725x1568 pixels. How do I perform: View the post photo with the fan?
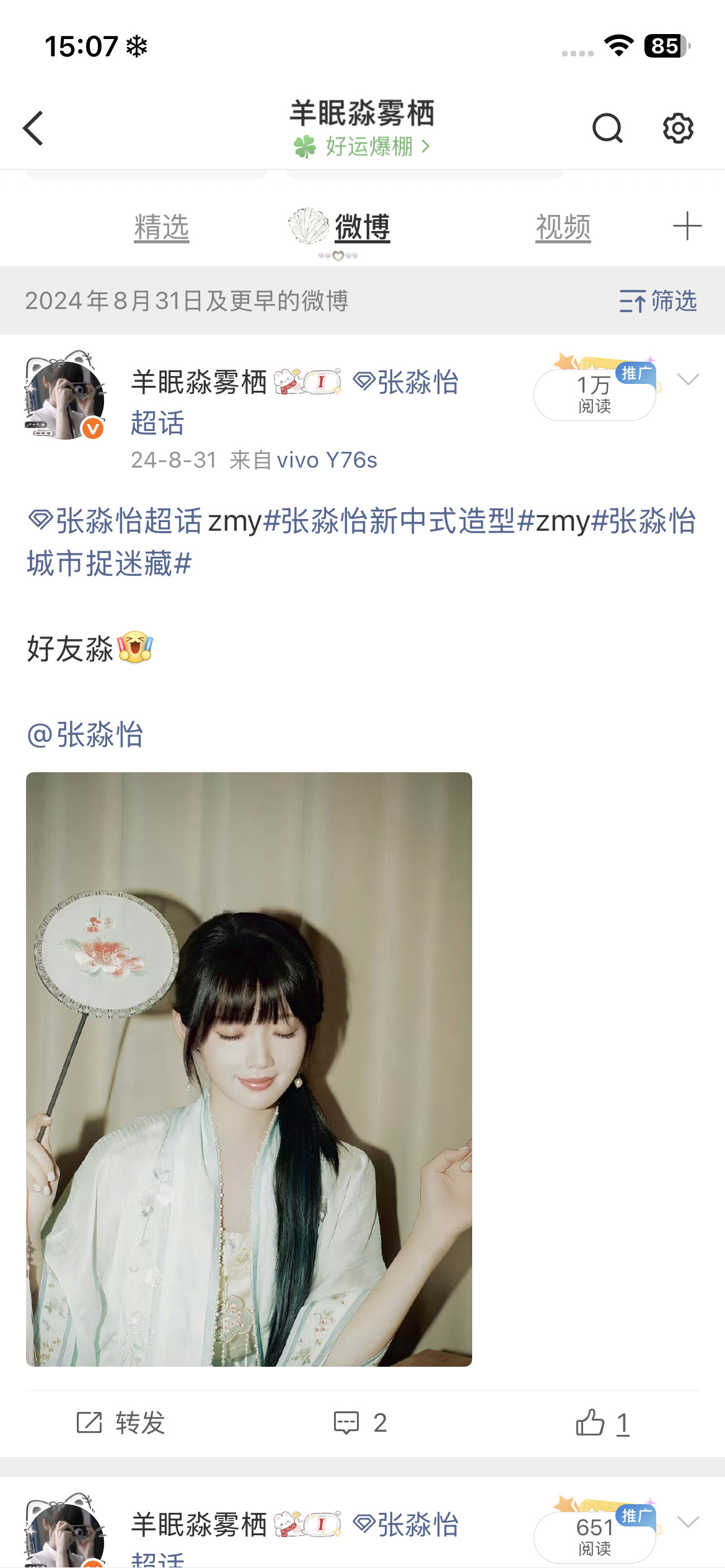(249, 1069)
